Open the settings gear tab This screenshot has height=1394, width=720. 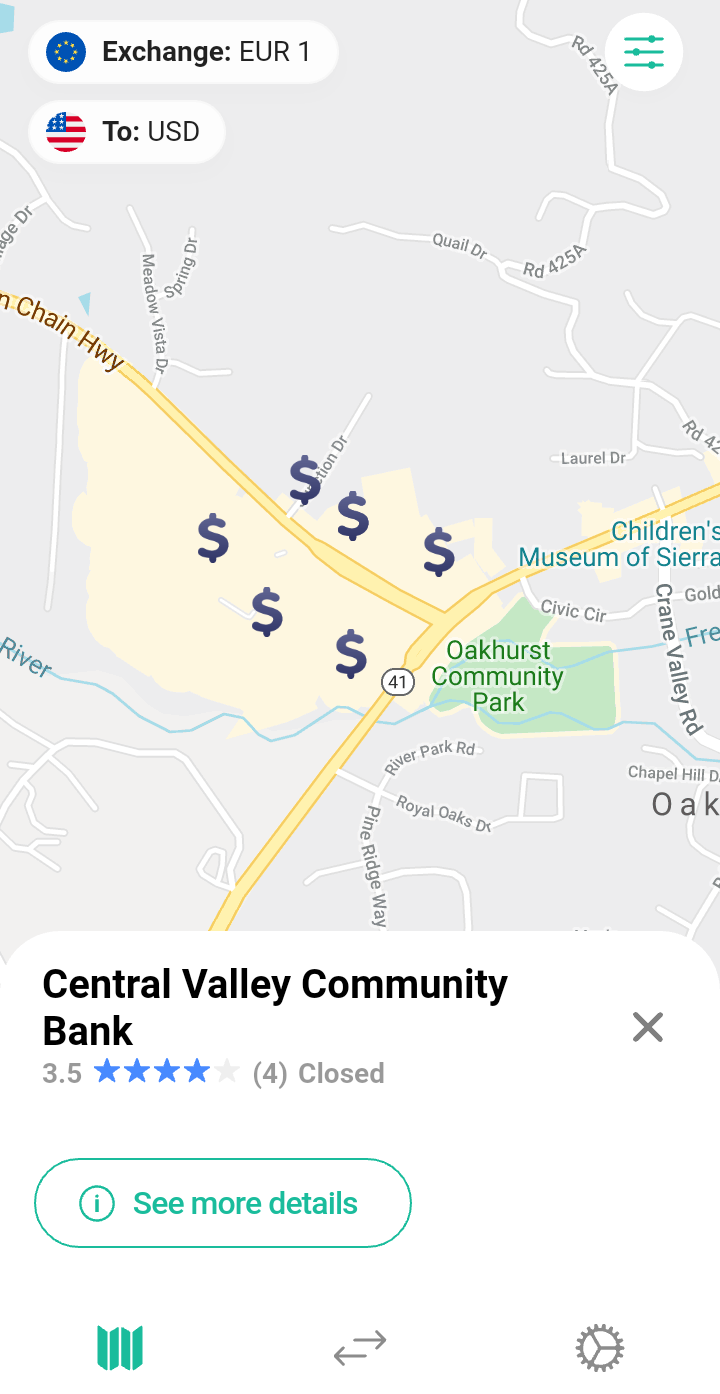(600, 1348)
